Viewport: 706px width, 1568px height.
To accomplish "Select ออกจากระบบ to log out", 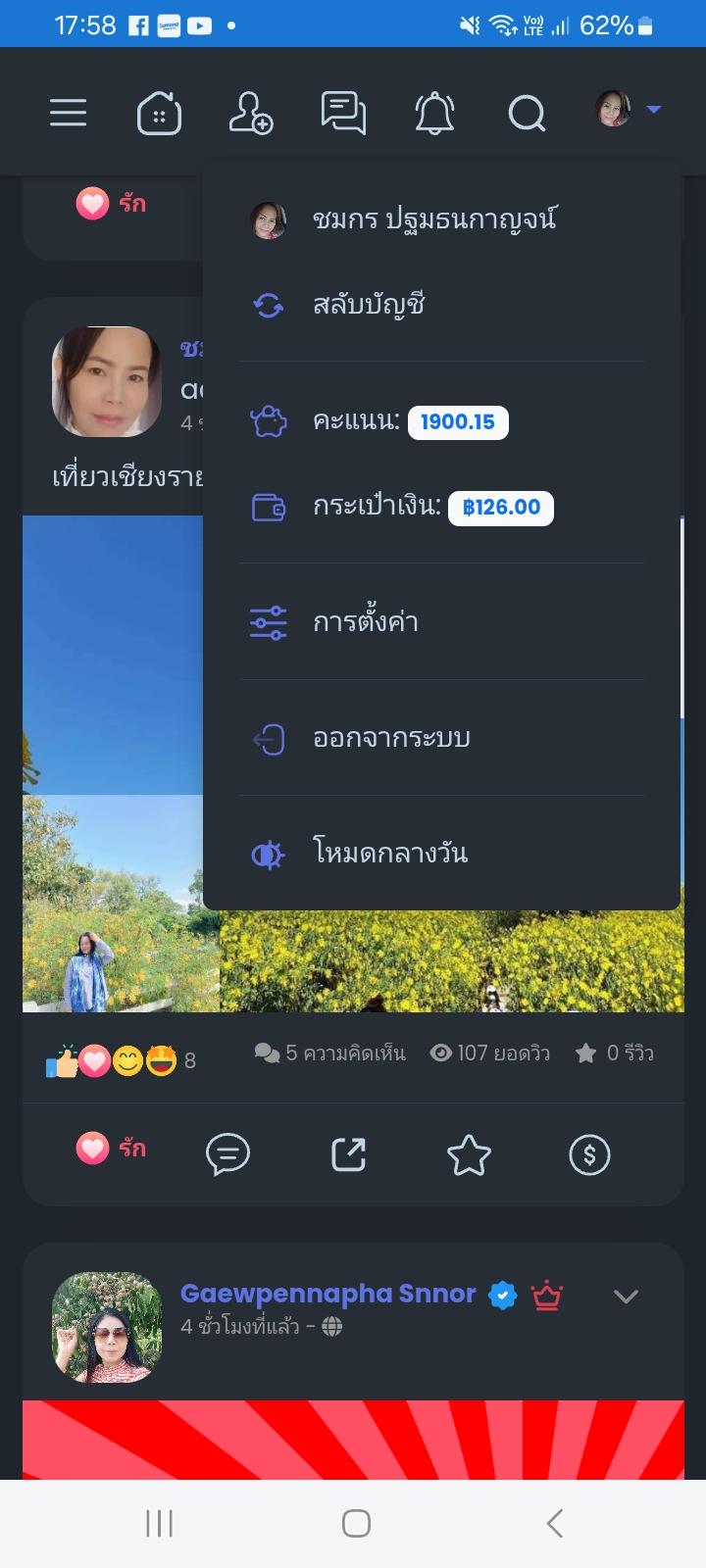I will [x=390, y=738].
